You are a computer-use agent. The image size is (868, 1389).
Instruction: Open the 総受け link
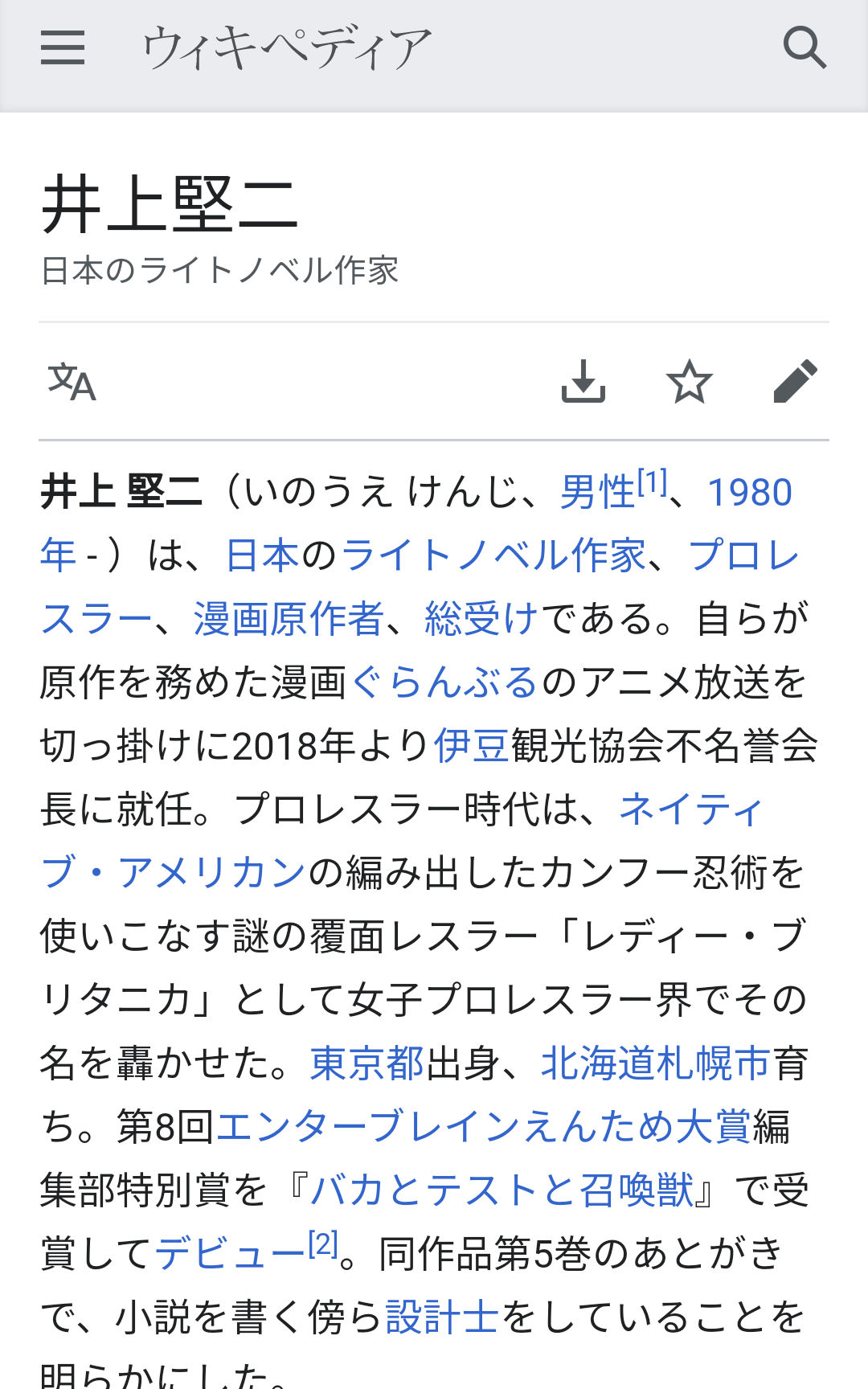coord(481,619)
